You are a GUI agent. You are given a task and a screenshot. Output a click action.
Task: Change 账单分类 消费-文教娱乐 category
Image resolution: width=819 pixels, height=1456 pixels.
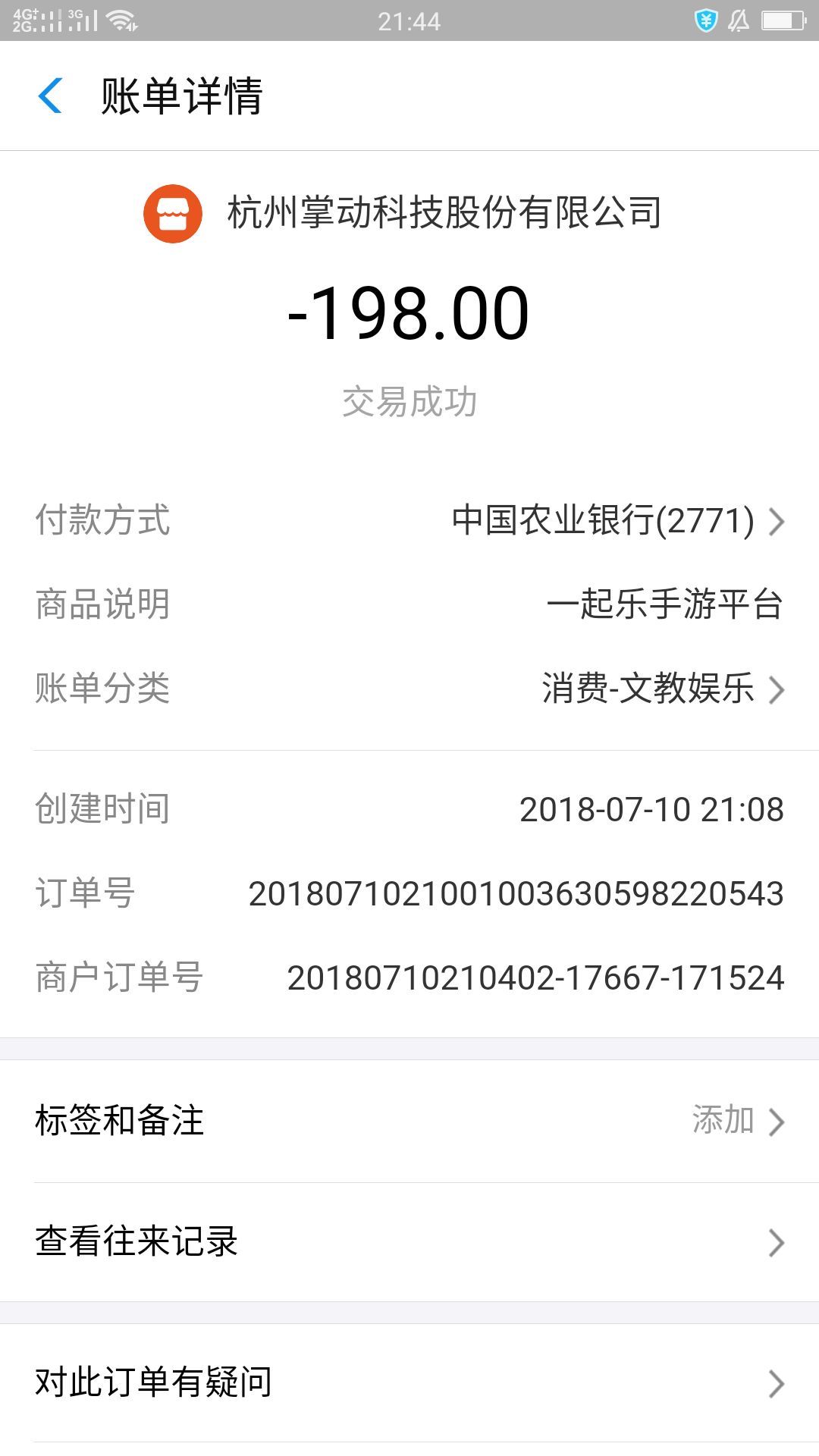pos(661,689)
